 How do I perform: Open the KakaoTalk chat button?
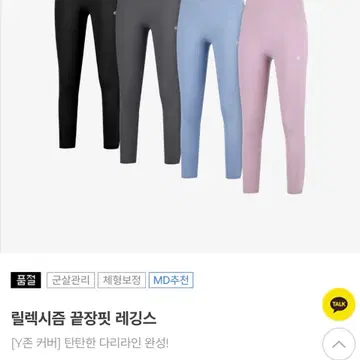[339, 304]
